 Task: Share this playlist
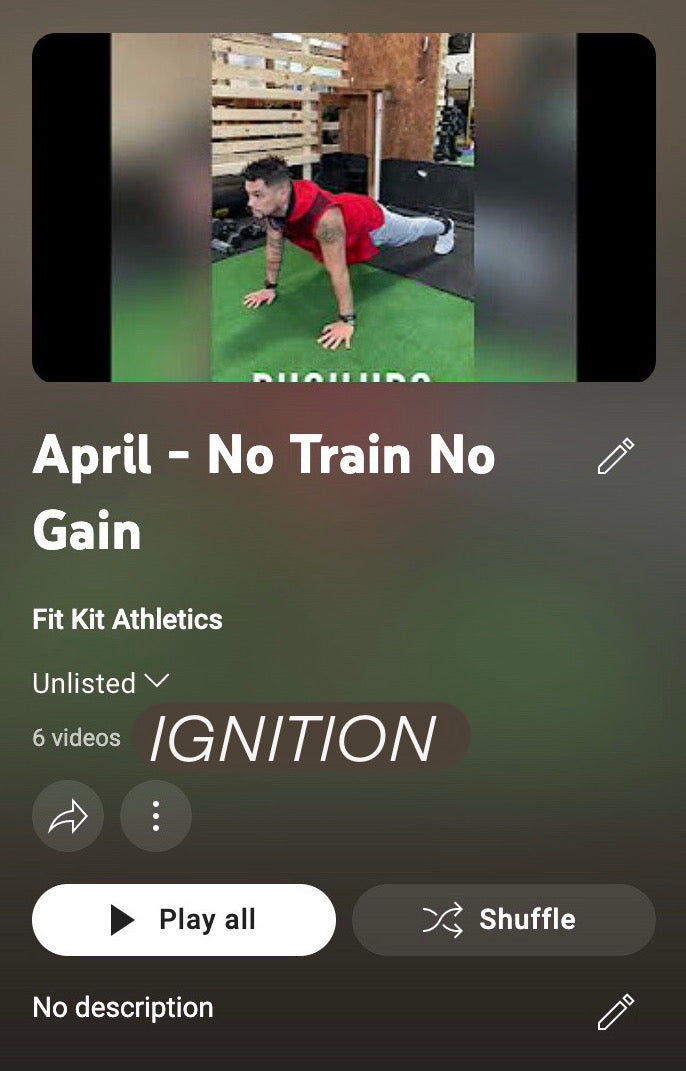tap(68, 816)
